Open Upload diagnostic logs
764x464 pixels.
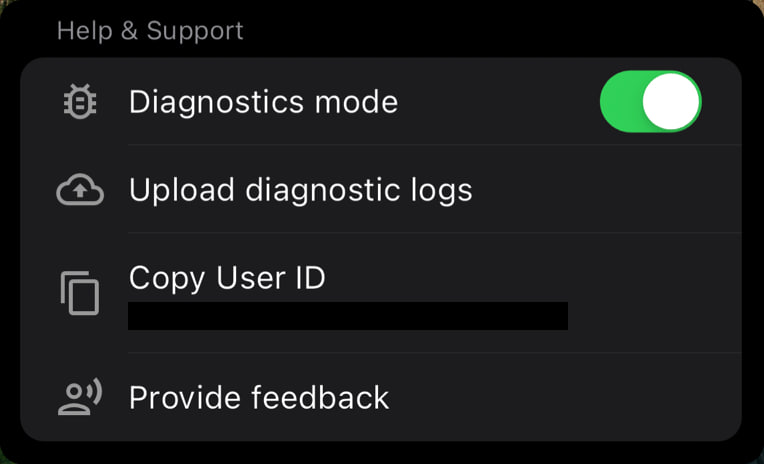tap(300, 190)
